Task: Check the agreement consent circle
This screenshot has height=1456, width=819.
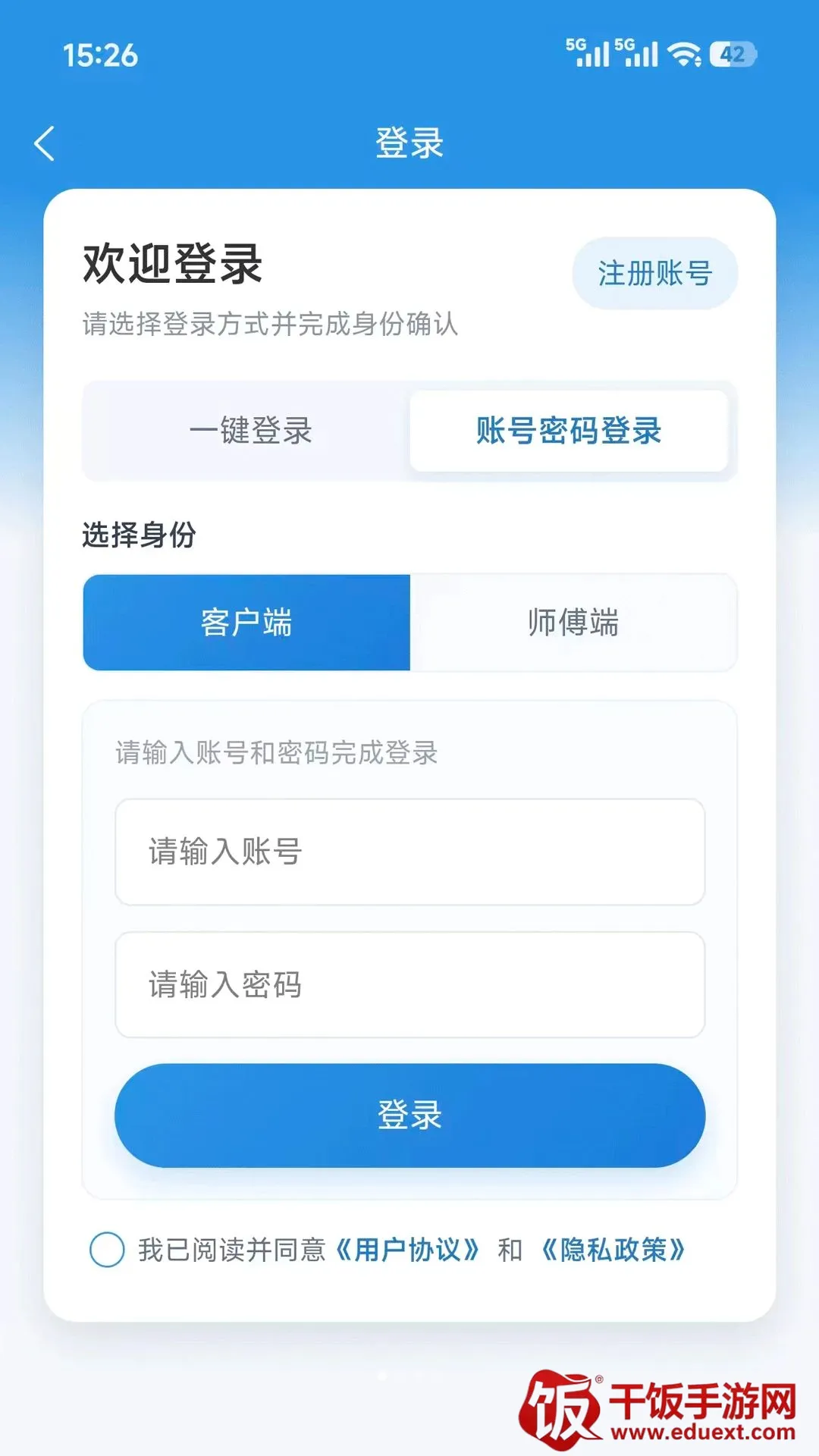Action: [107, 1249]
